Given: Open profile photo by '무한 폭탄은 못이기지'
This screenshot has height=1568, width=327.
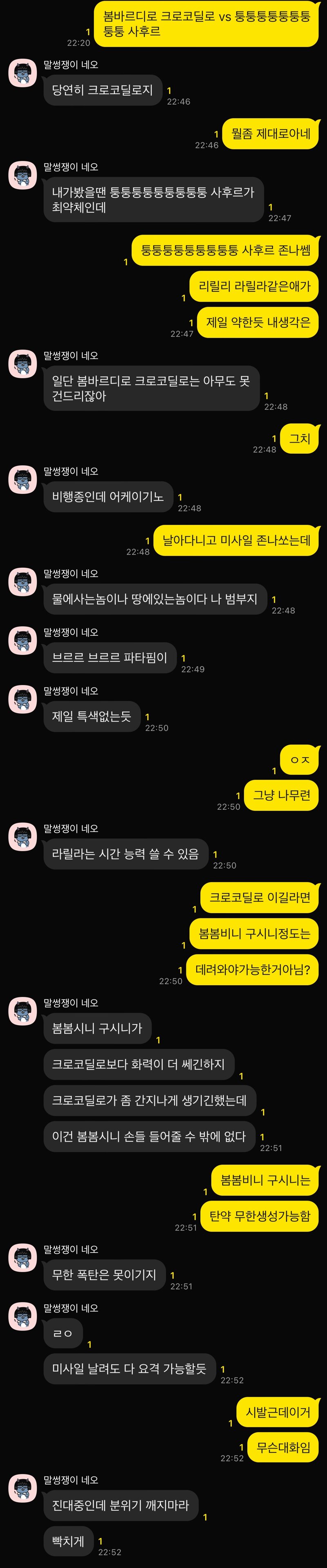Looking at the screenshot, I should tap(22, 1258).
